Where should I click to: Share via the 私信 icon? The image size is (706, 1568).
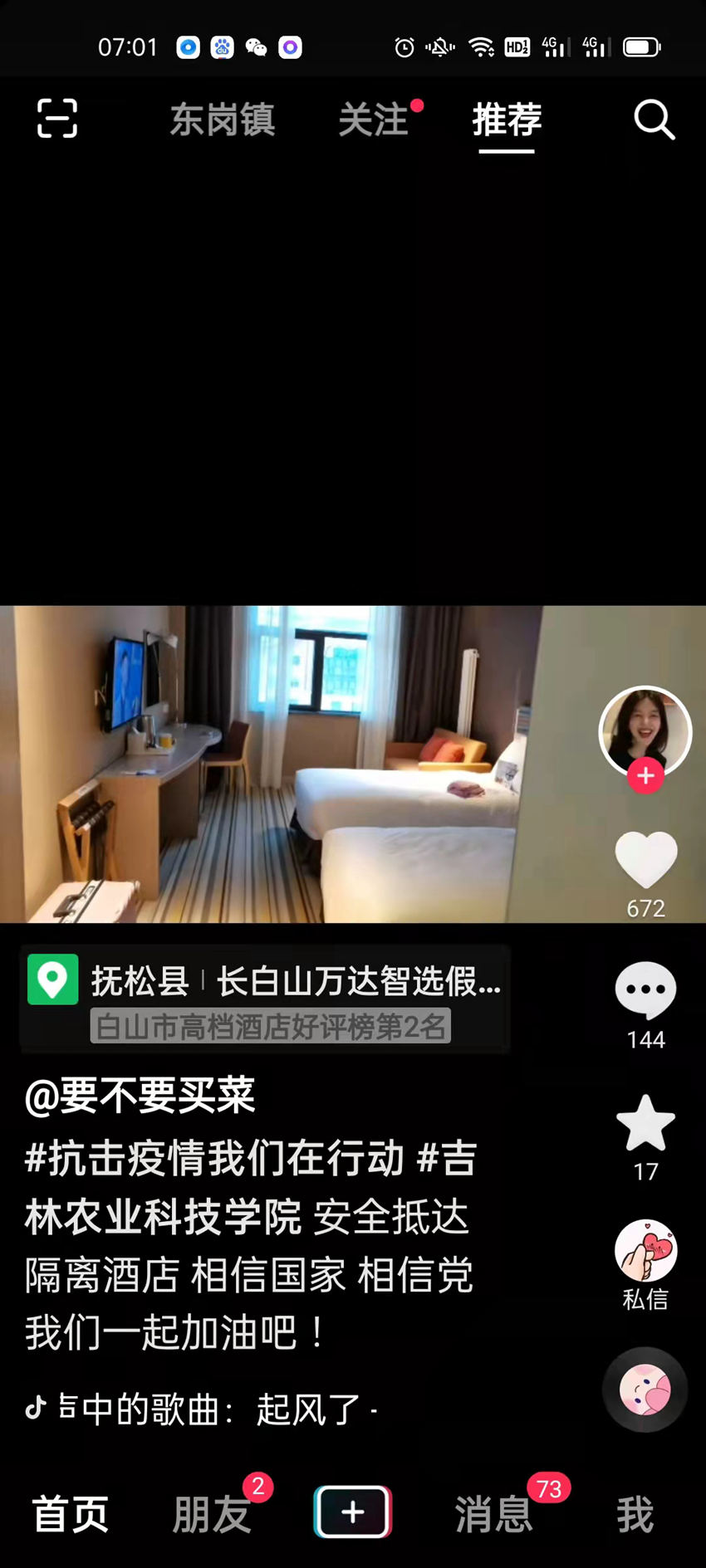click(645, 1252)
